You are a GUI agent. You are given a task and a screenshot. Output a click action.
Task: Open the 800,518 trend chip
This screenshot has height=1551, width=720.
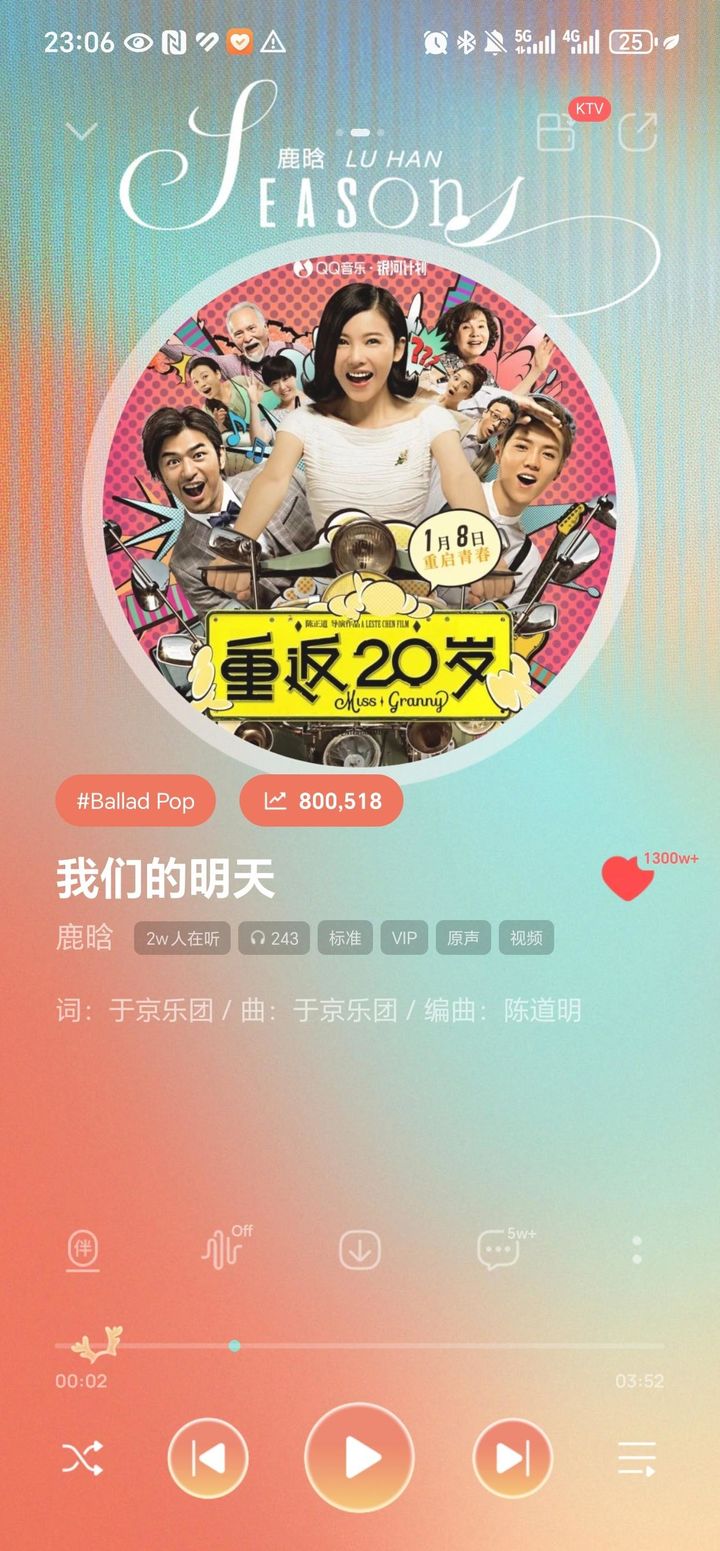coord(321,801)
